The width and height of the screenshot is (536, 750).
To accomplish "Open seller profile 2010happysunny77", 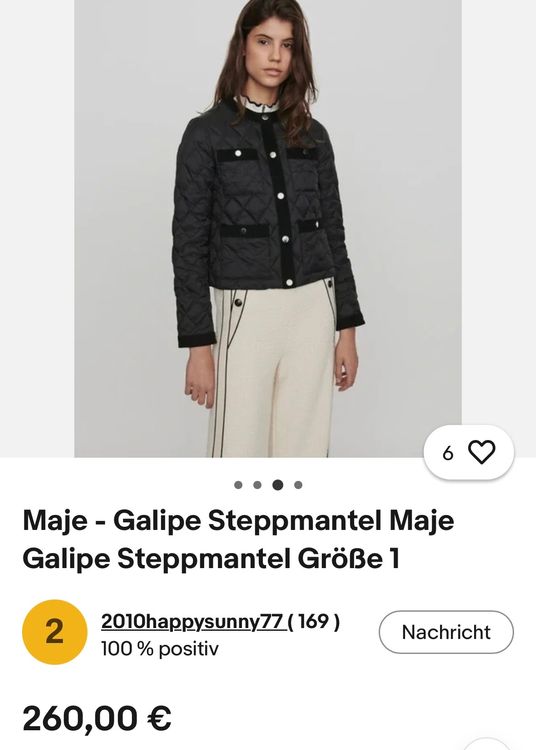I will [194, 621].
